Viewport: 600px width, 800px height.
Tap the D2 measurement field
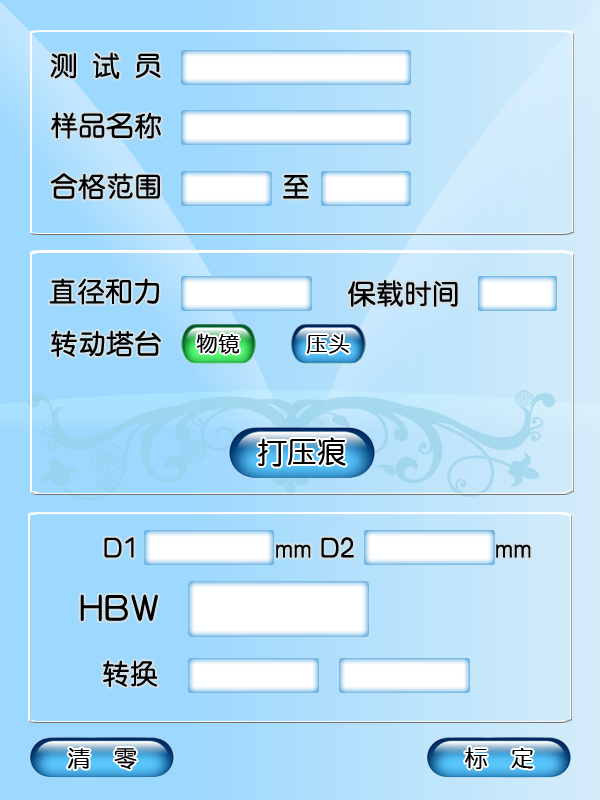point(429,548)
